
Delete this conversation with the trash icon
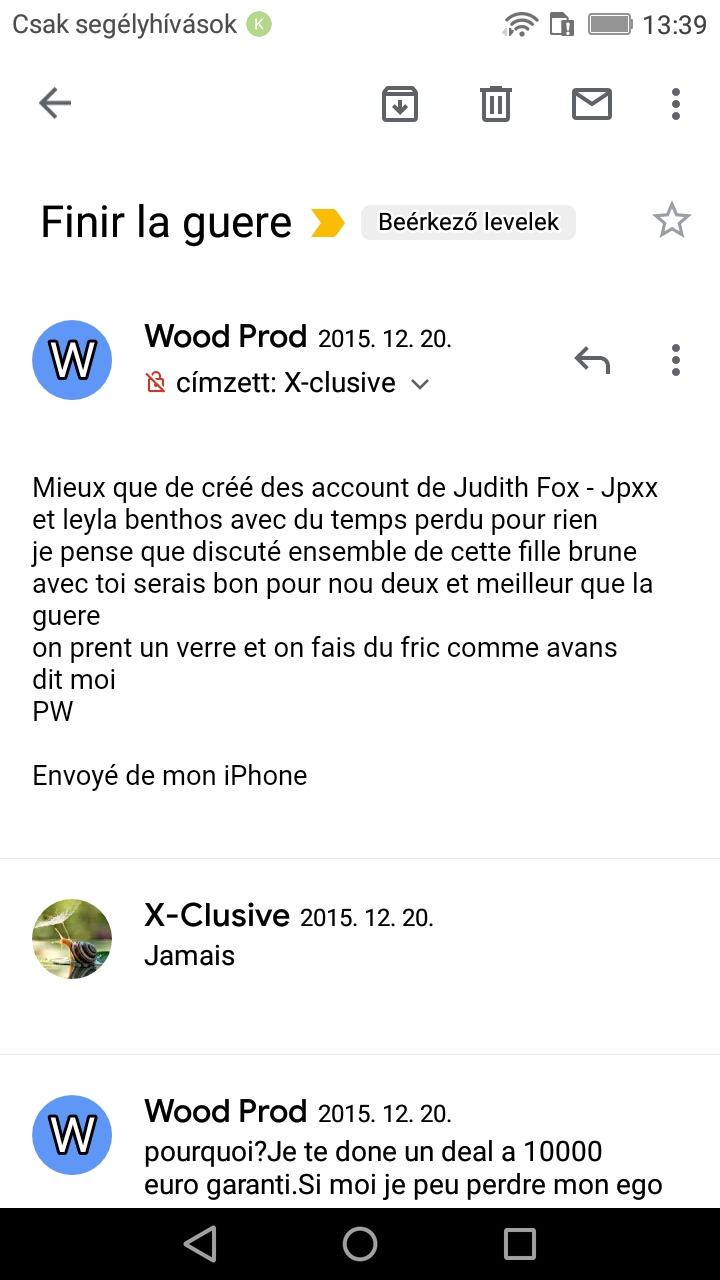pyautogui.click(x=496, y=103)
